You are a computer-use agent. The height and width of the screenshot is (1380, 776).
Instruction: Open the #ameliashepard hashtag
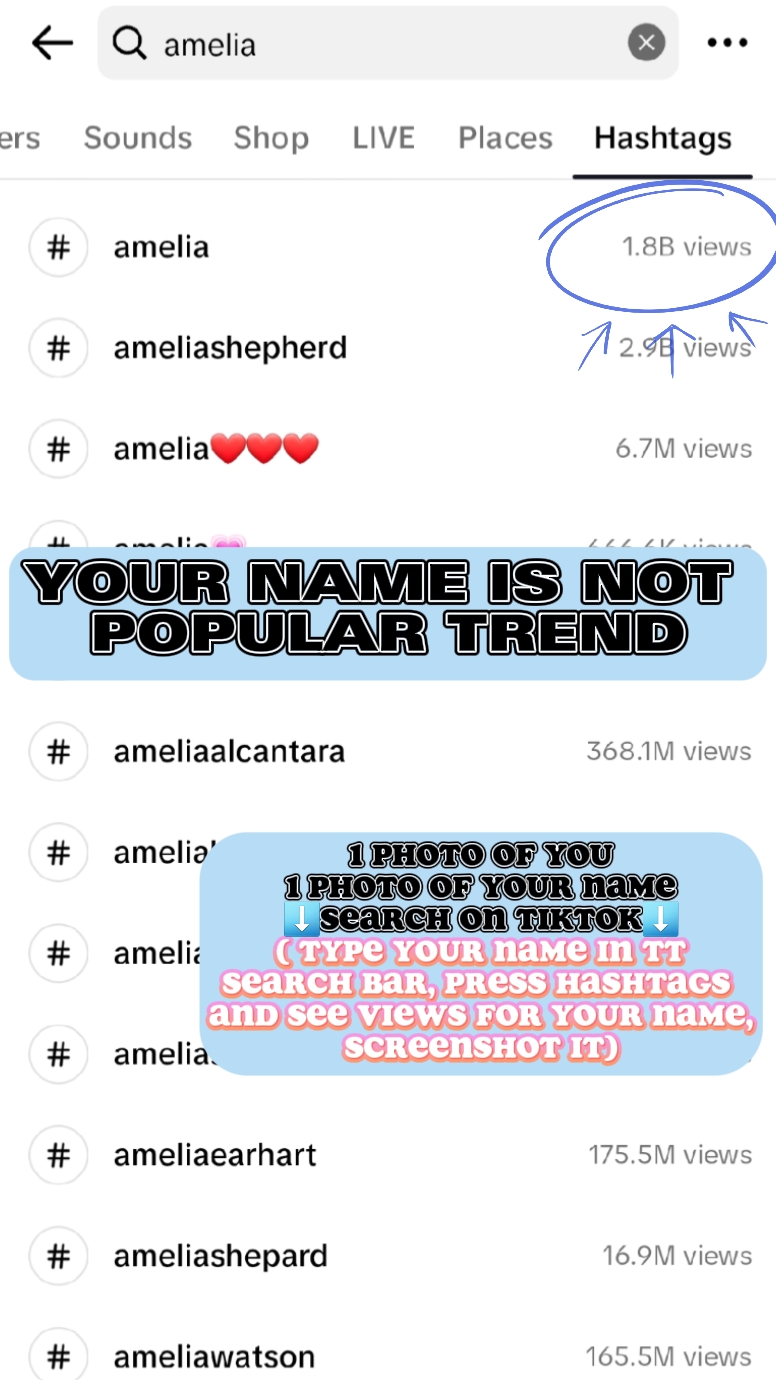click(x=388, y=1256)
